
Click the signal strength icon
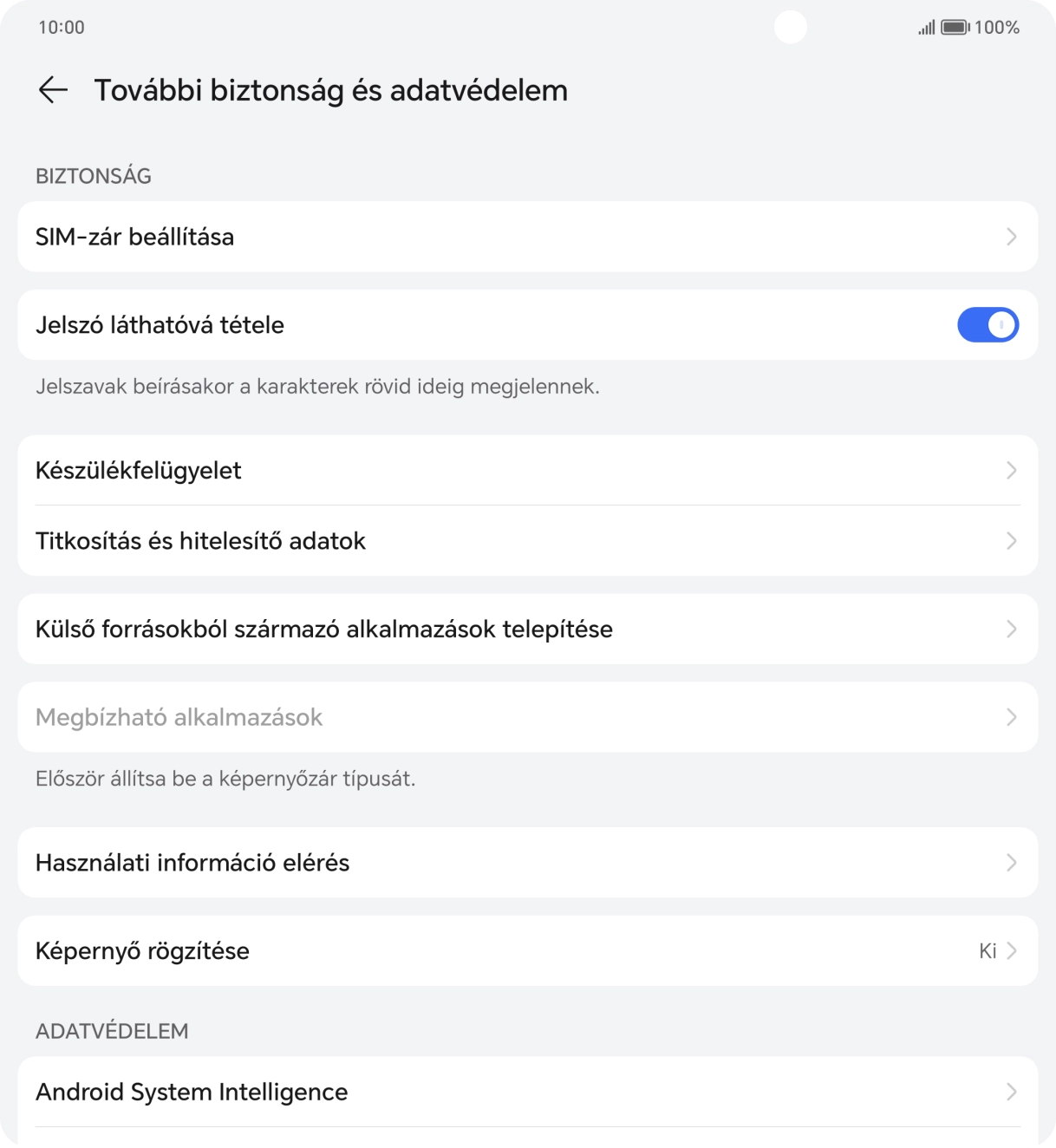pyautogui.click(x=924, y=27)
